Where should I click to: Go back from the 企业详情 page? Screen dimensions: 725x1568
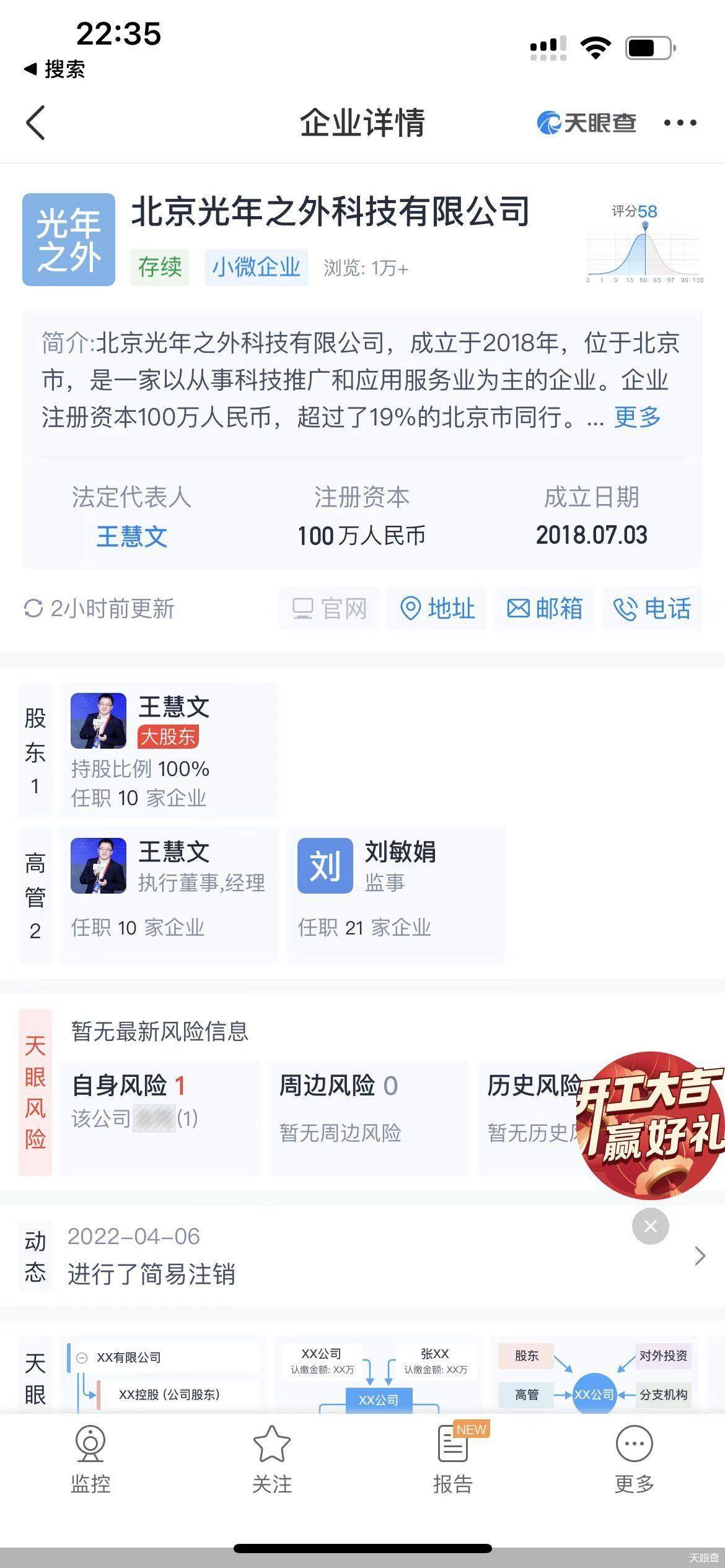click(x=36, y=122)
